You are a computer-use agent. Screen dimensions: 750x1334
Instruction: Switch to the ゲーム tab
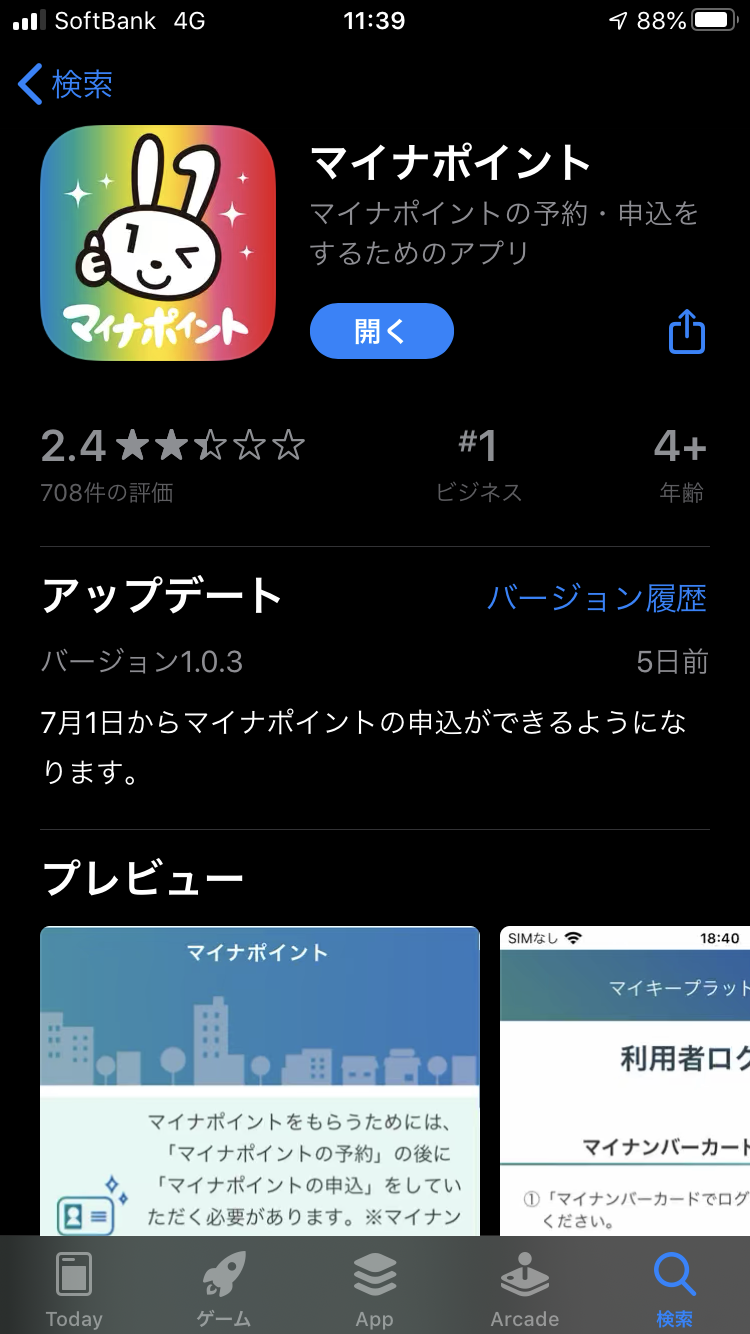tap(224, 1290)
